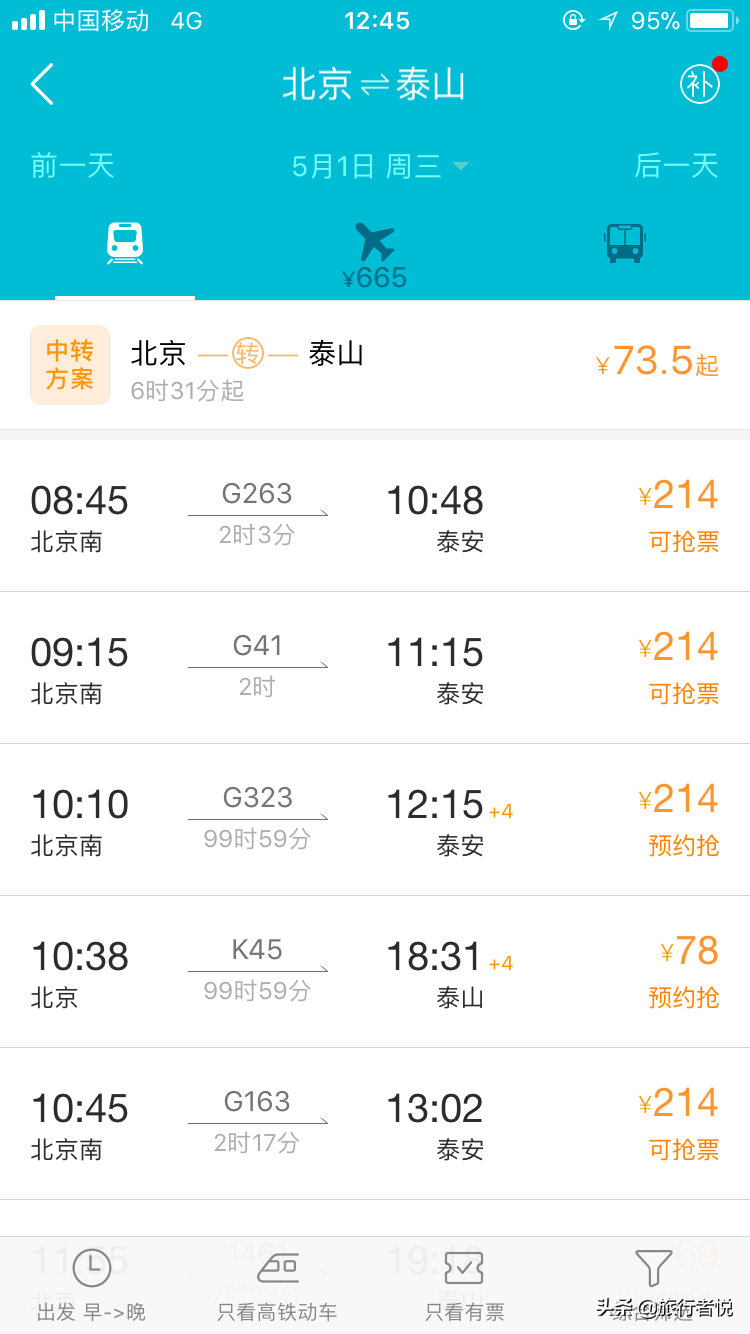The width and height of the screenshot is (750, 1334).
Task: Open train G323 departing 10:10
Action: point(375,820)
